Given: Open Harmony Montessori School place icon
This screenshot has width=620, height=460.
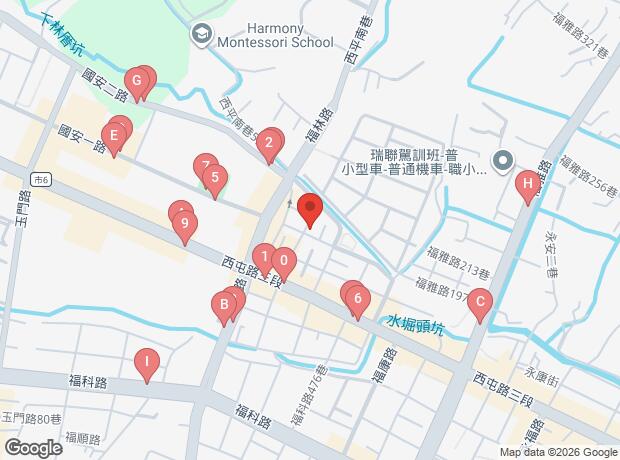Looking at the screenshot, I should coord(202,36).
